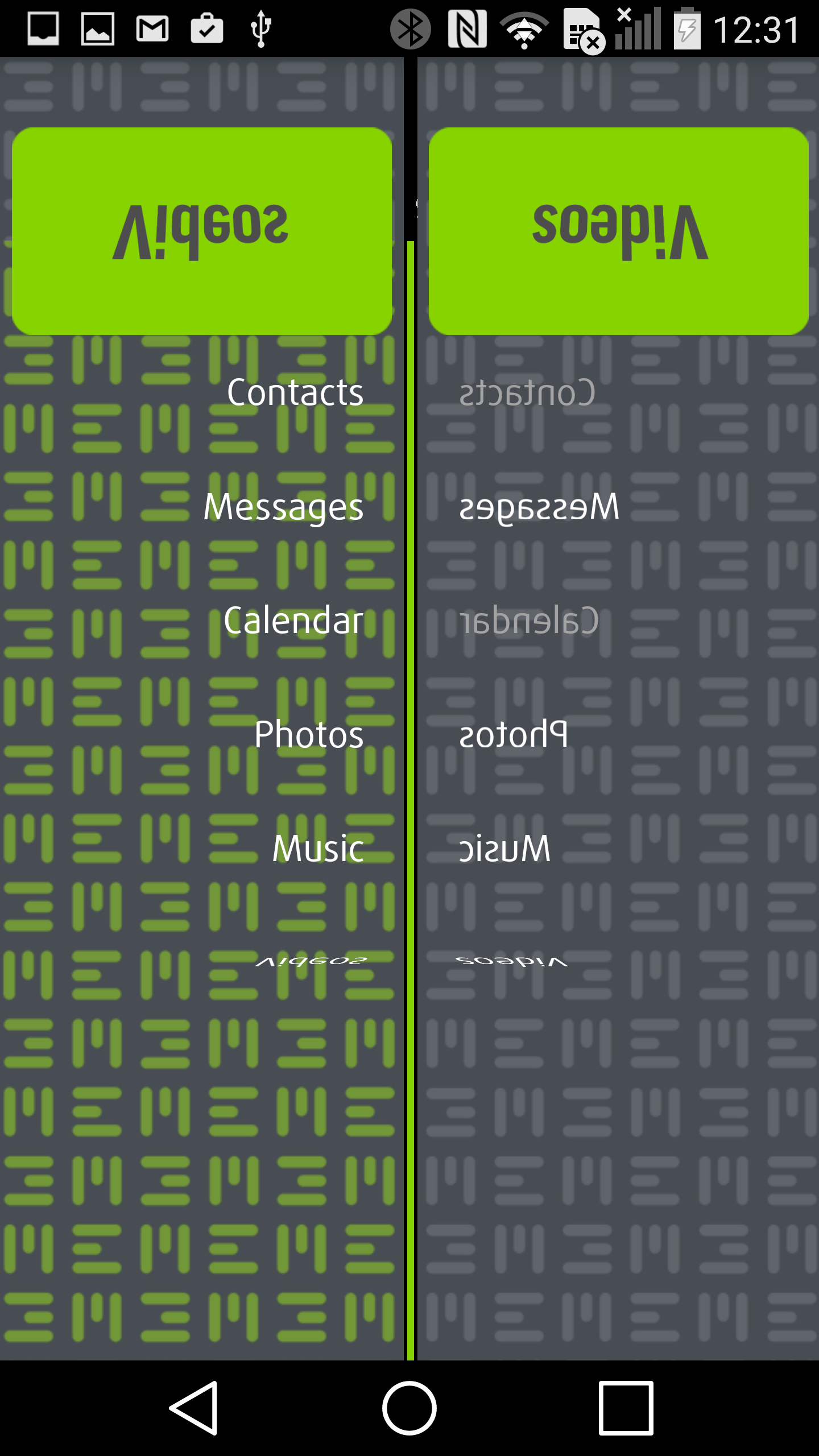Go back using the system back button

(x=194, y=1408)
